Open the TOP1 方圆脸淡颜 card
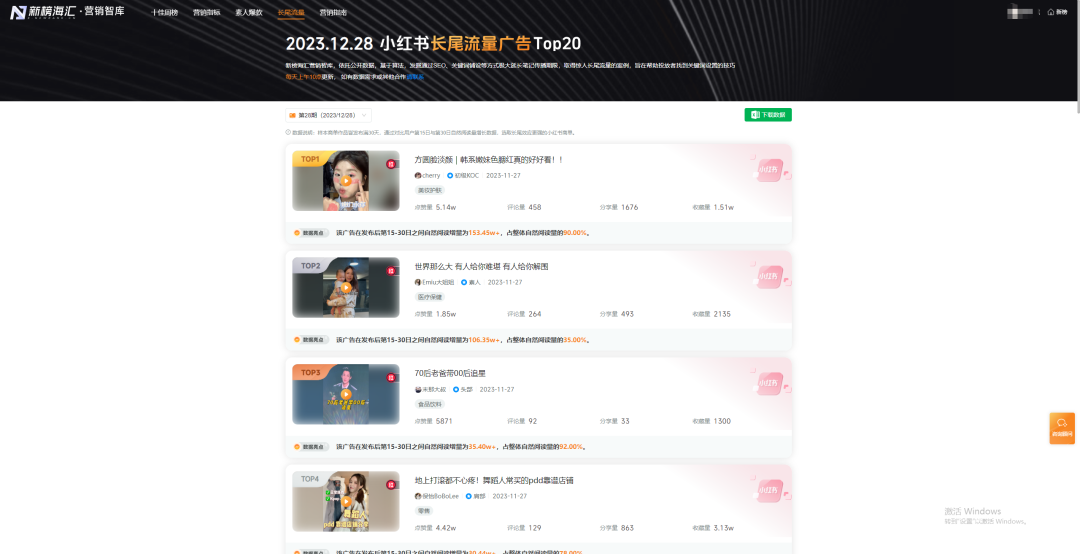This screenshot has height=554, width=1080. pos(489,159)
